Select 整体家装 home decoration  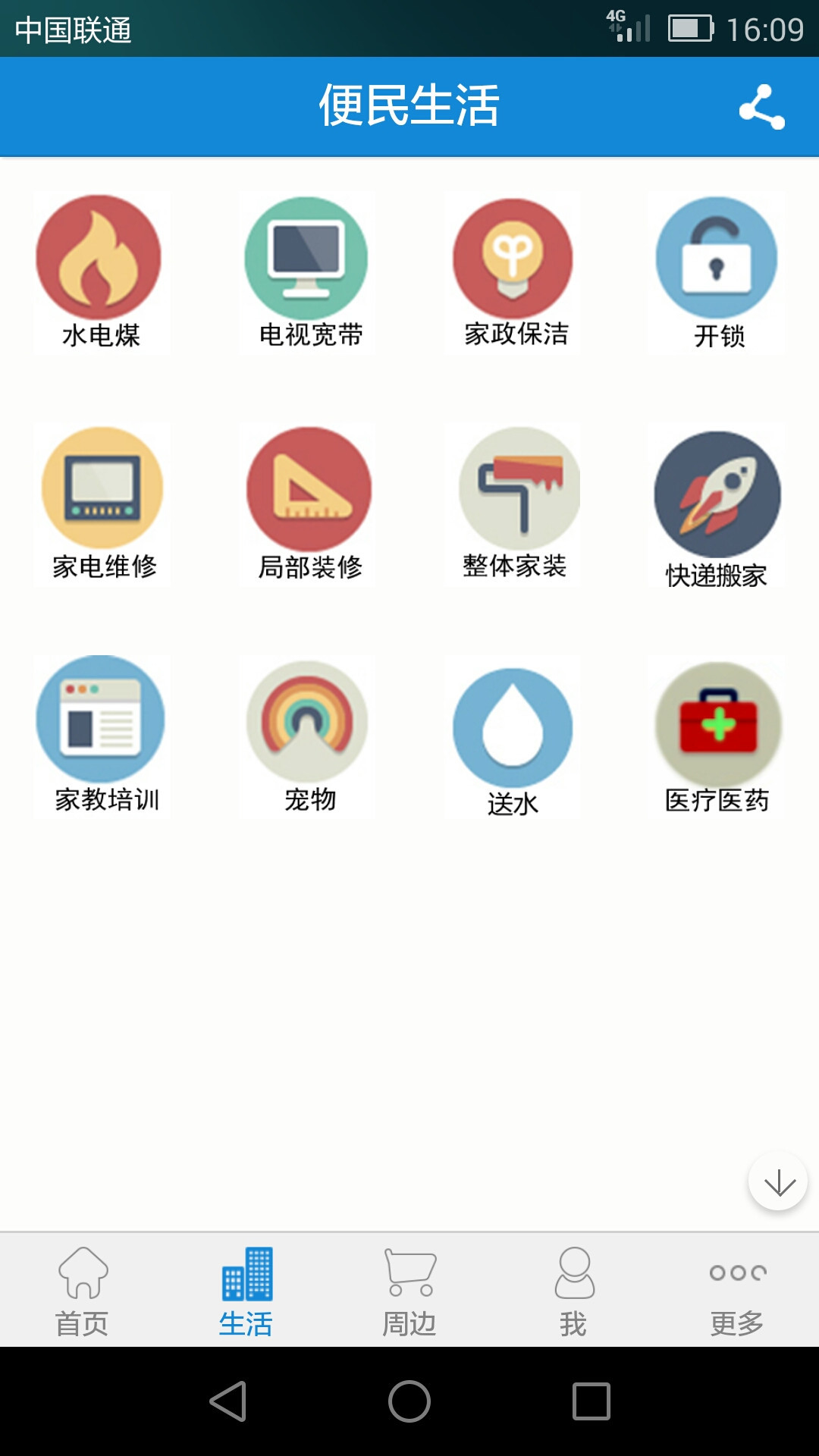[515, 504]
